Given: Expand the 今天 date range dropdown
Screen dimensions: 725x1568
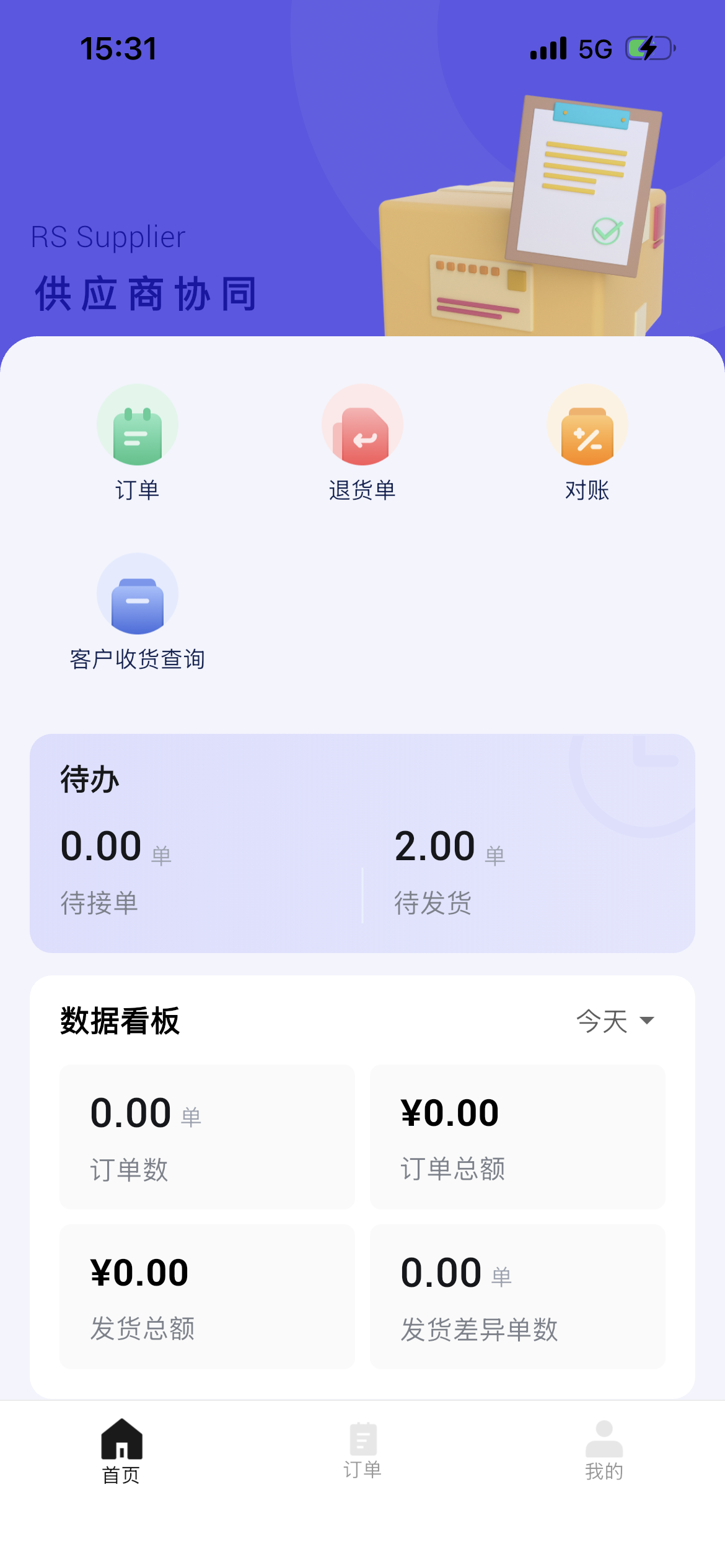Looking at the screenshot, I should click(x=615, y=1021).
